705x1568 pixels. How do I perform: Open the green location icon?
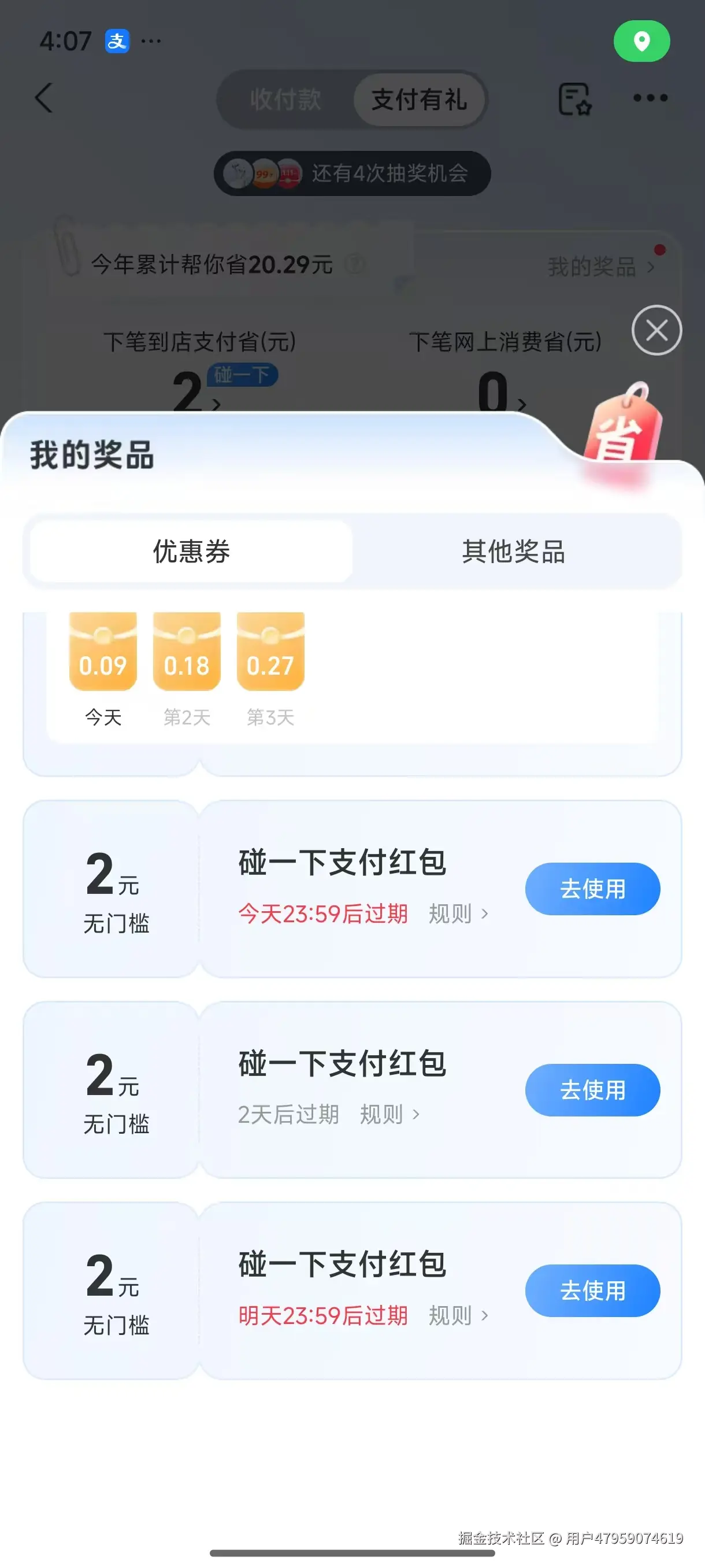coord(643,41)
